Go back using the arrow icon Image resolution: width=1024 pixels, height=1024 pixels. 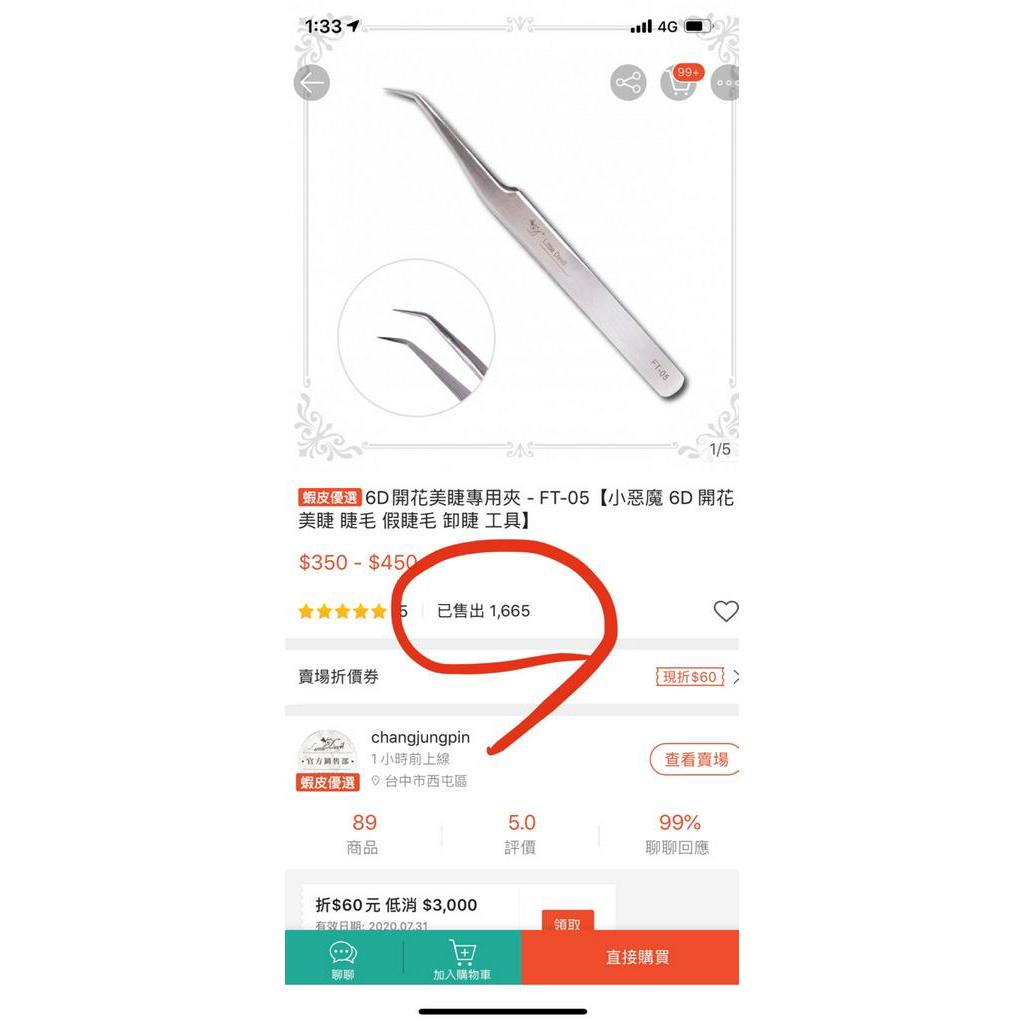click(312, 83)
